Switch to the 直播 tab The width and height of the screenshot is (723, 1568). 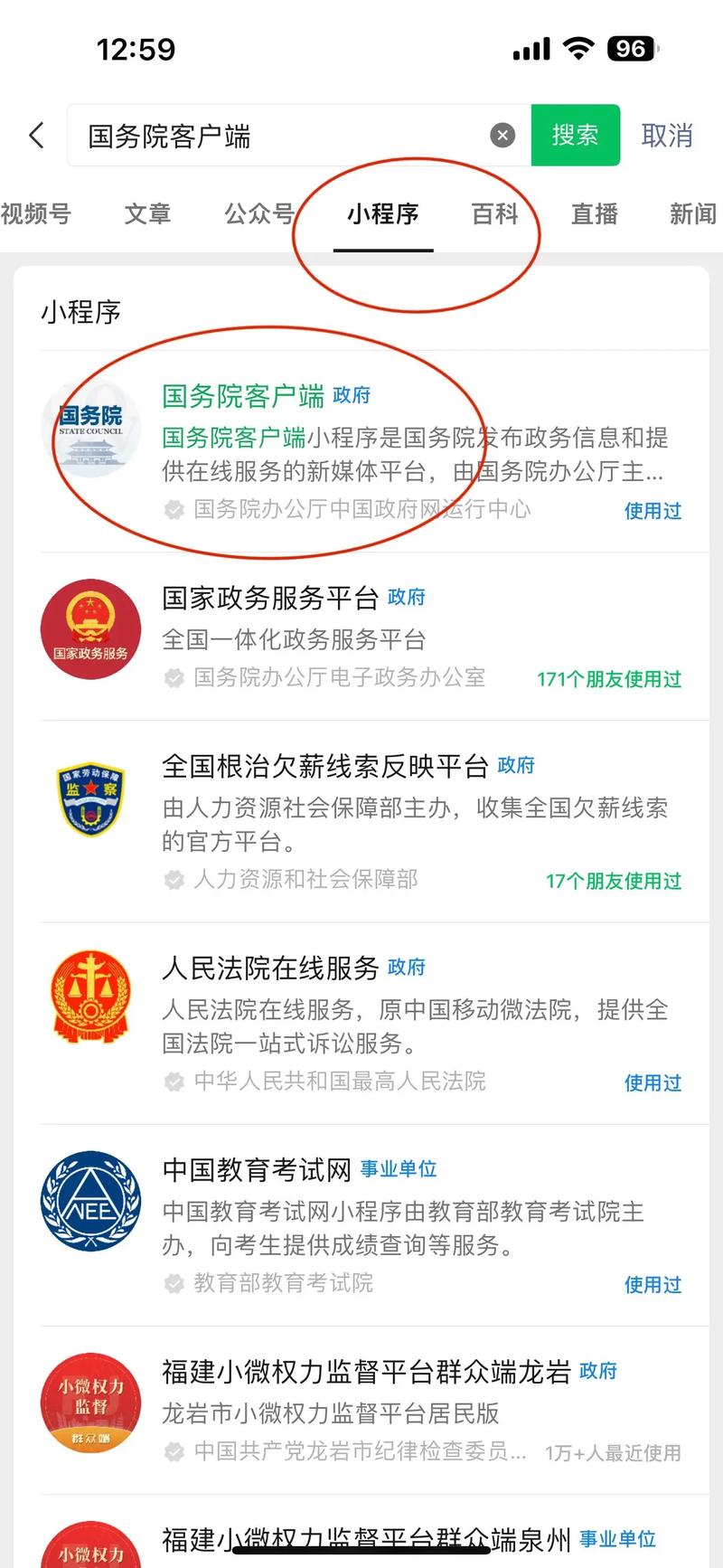coord(594,214)
